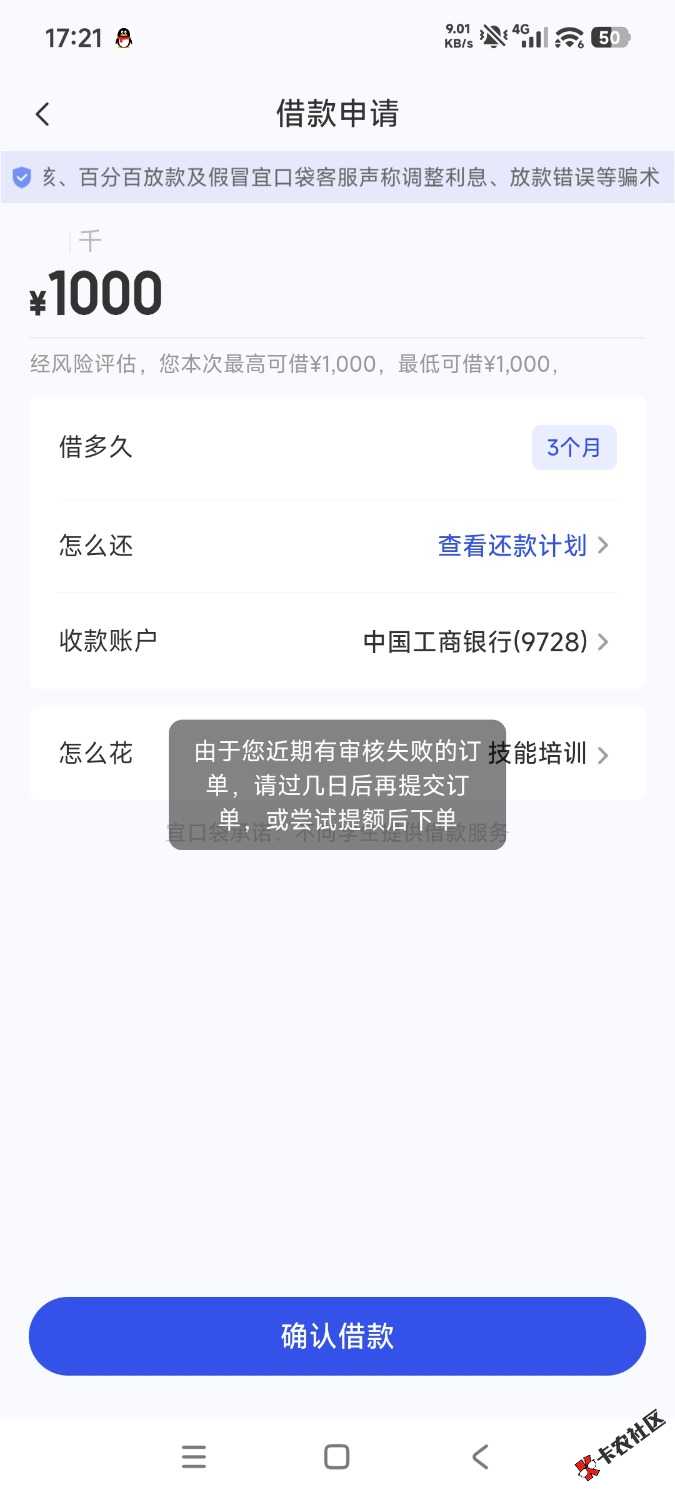Select the 3个月 loan term chip
The image size is (675, 1500).
click(x=573, y=447)
